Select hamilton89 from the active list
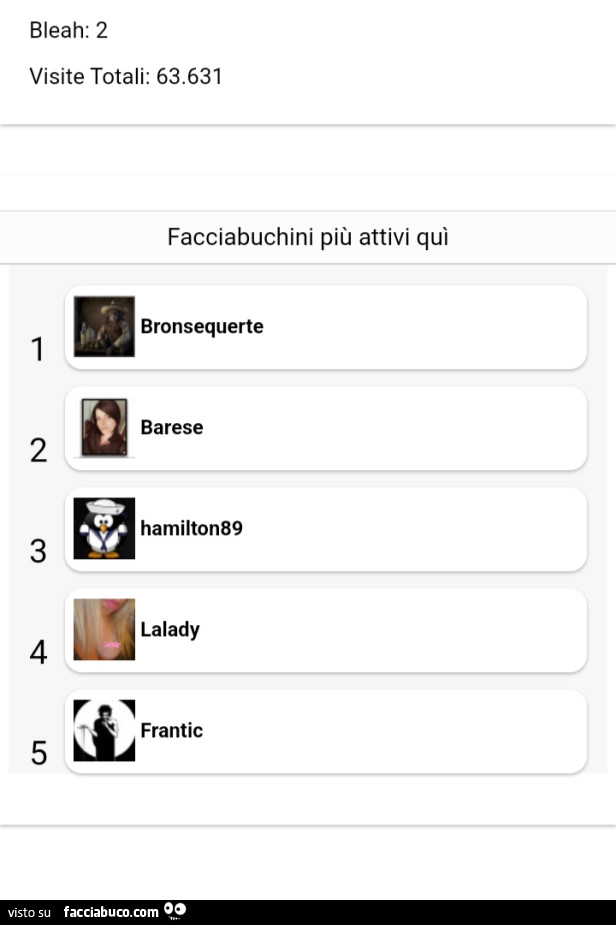 click(325, 529)
